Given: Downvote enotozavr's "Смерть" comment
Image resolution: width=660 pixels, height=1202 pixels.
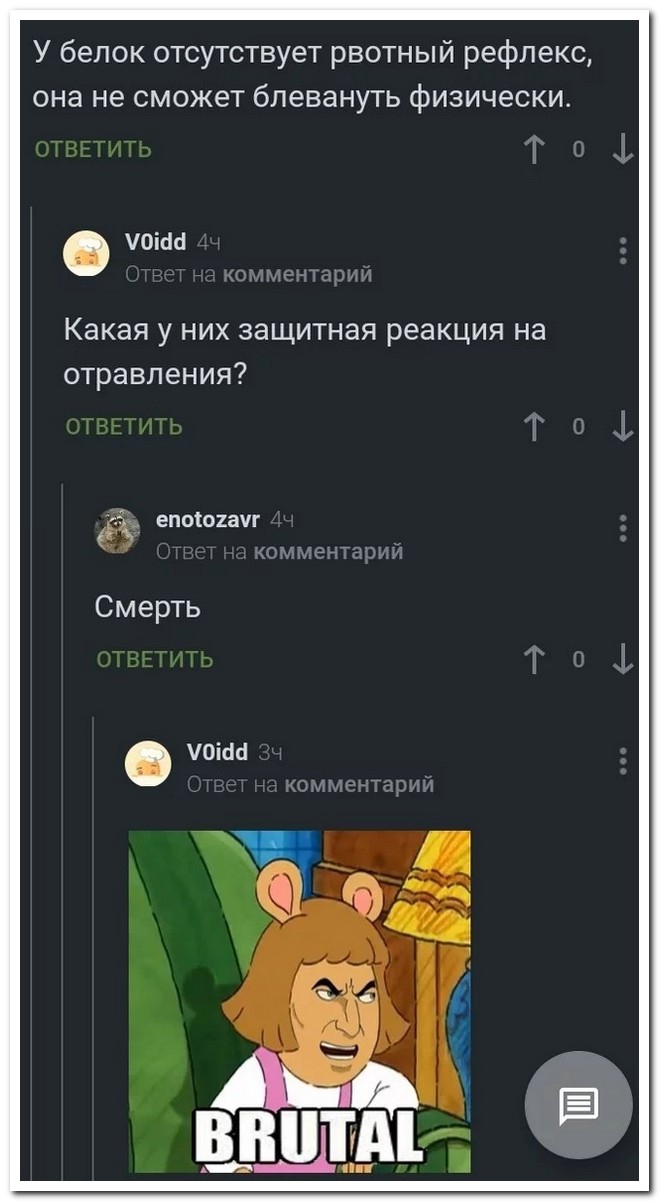Looking at the screenshot, I should click(x=622, y=659).
